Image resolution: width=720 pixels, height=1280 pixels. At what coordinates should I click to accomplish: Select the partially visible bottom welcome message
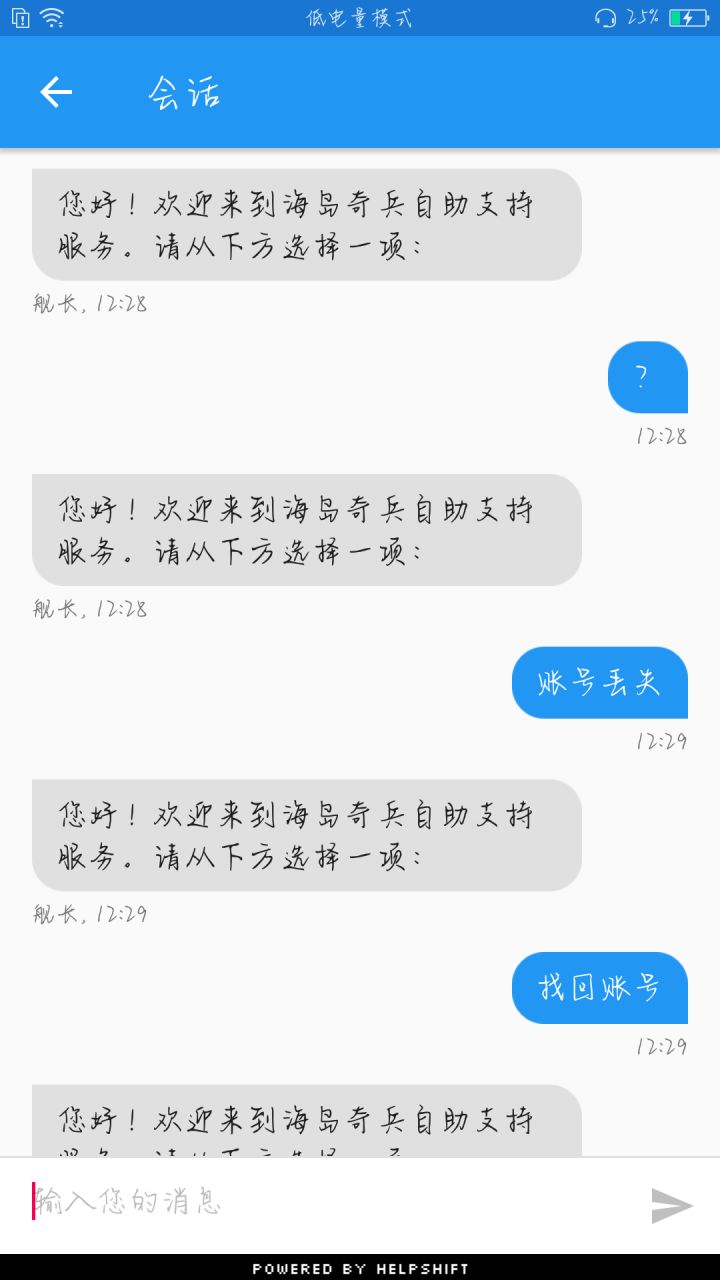[306, 1120]
